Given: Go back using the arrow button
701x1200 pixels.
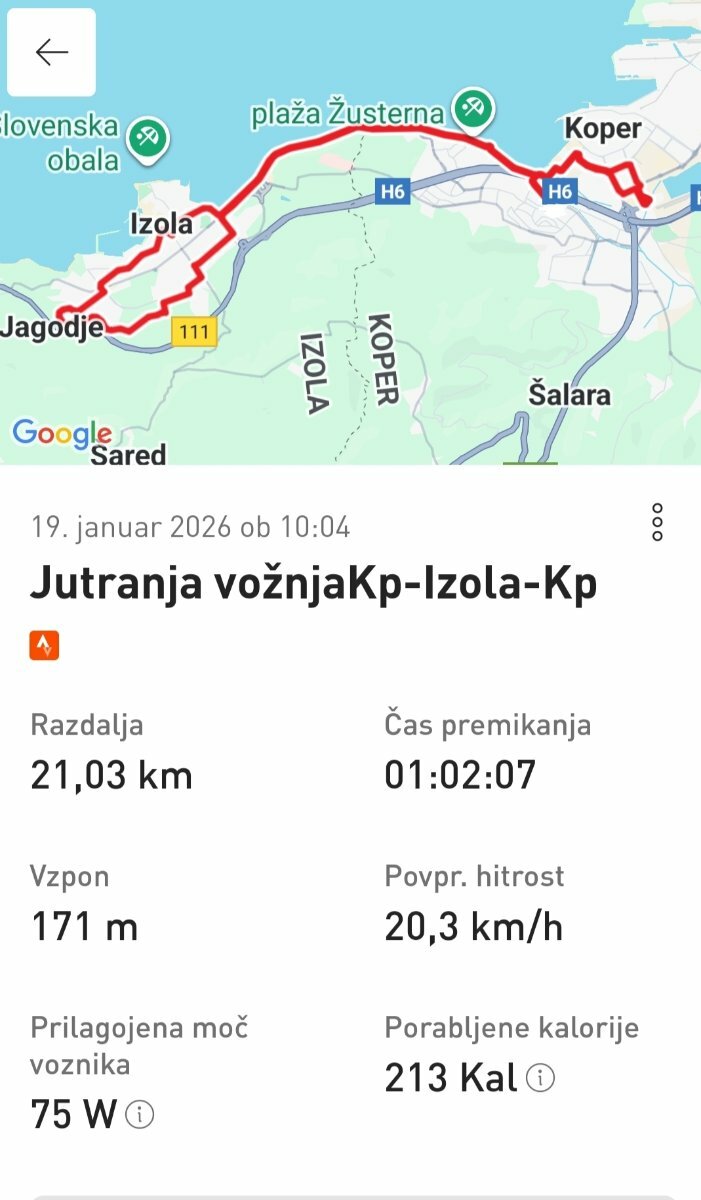Looking at the screenshot, I should (x=51, y=52).
